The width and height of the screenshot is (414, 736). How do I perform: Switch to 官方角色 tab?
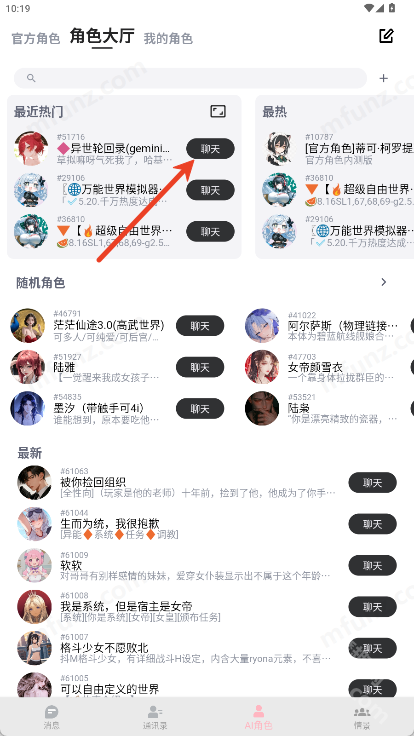(36, 38)
